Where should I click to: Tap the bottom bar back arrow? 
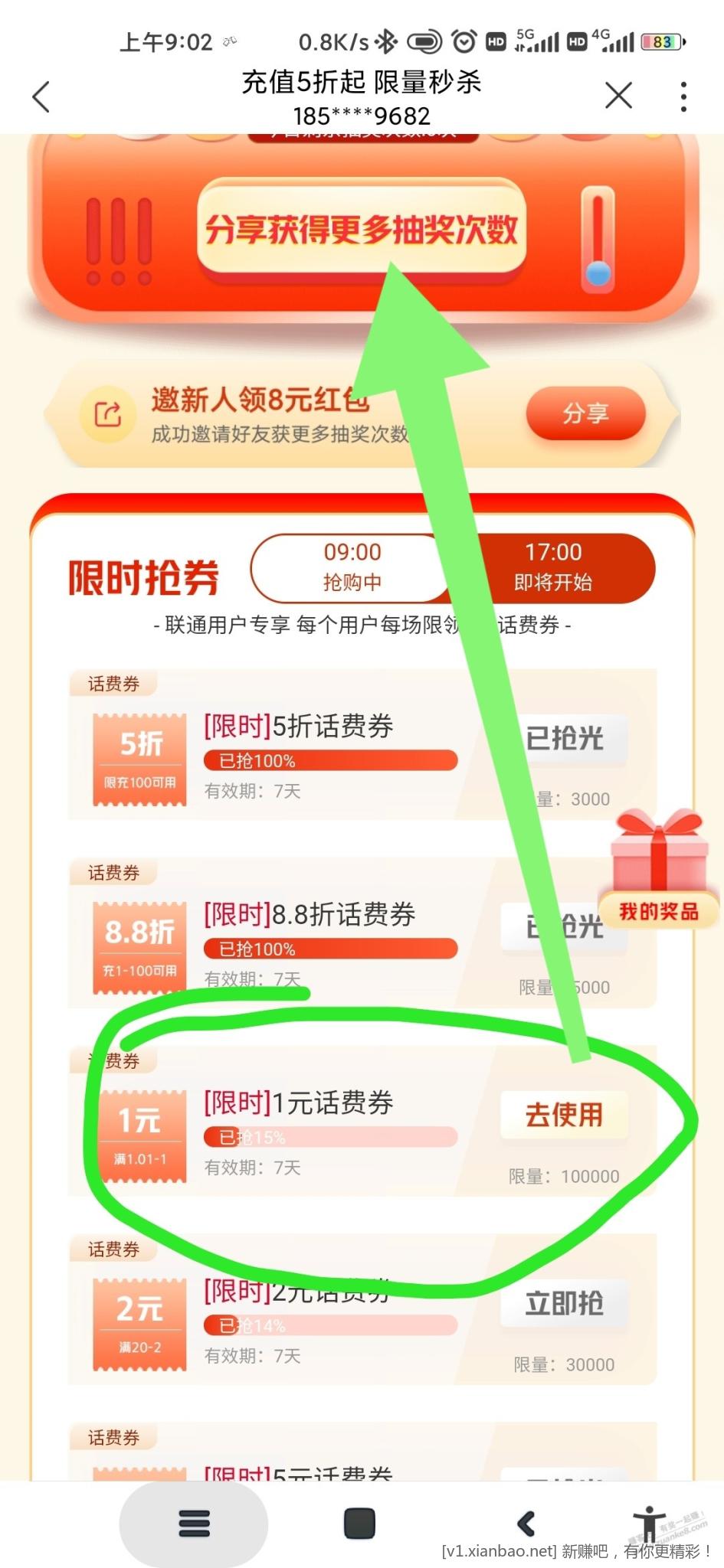point(526,1524)
